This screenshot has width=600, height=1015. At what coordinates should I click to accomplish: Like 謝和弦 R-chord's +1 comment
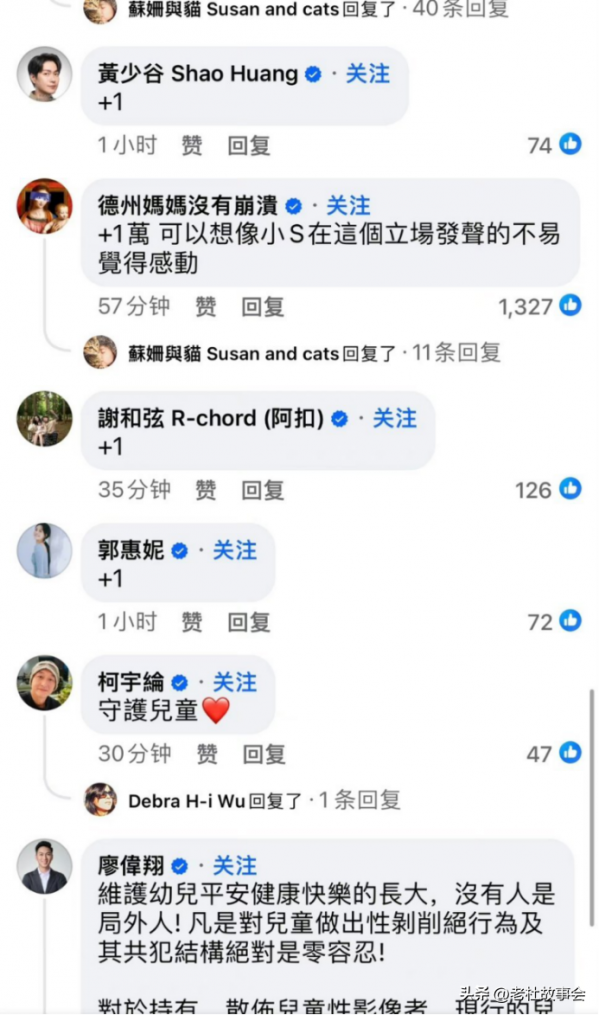pos(206,490)
